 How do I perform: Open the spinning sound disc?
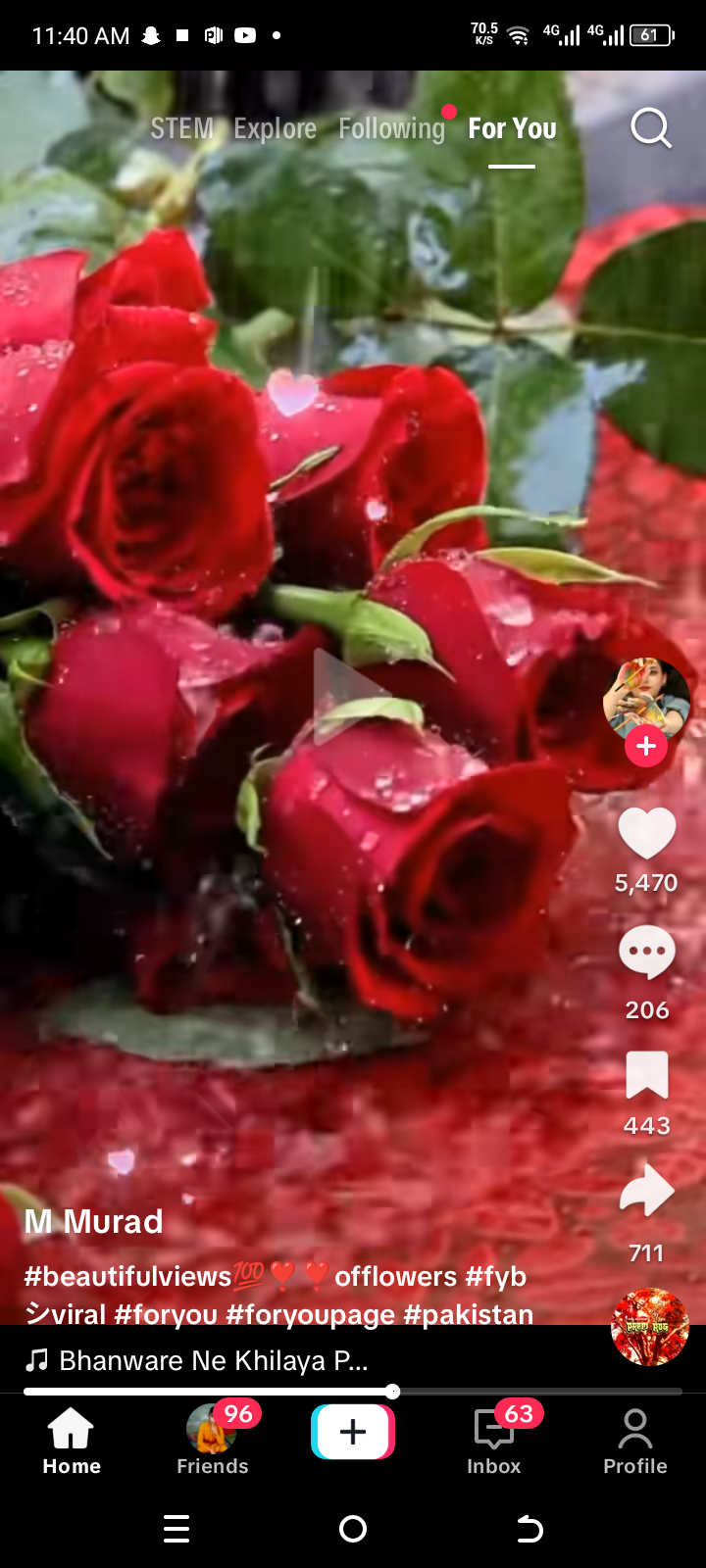pos(649,1326)
